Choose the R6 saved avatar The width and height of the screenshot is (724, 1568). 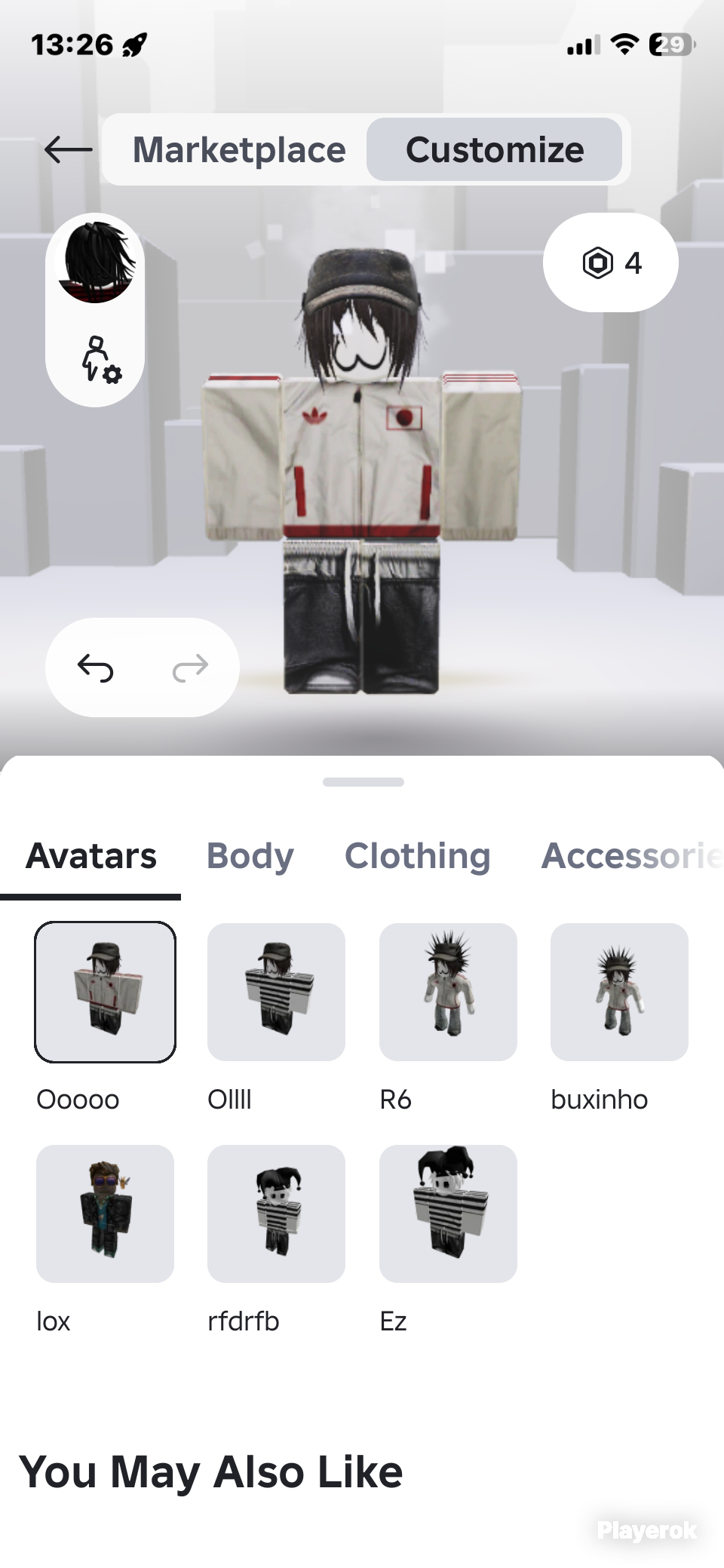pos(448,992)
